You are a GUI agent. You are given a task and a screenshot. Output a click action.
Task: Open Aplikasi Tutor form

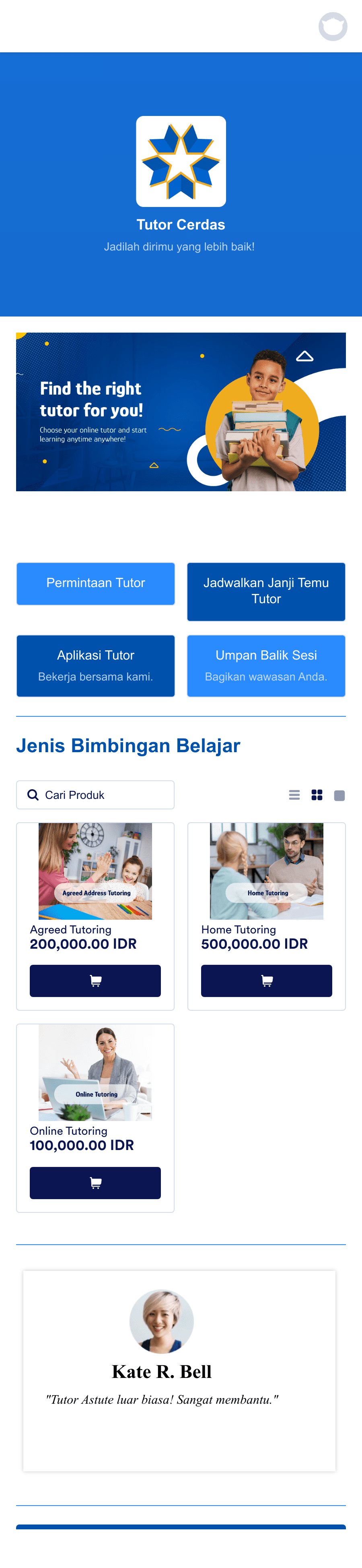pos(95,665)
